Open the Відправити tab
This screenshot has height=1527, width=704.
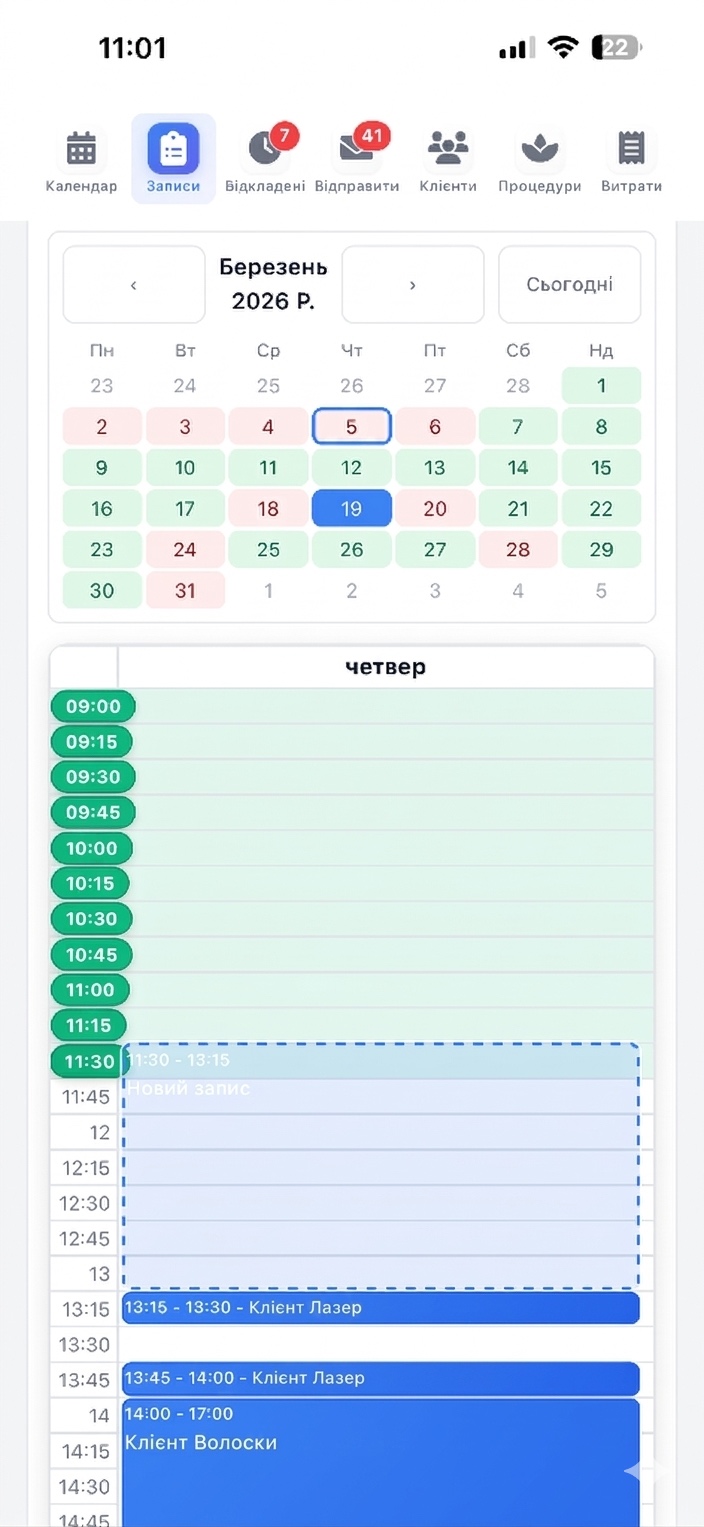coord(356,160)
